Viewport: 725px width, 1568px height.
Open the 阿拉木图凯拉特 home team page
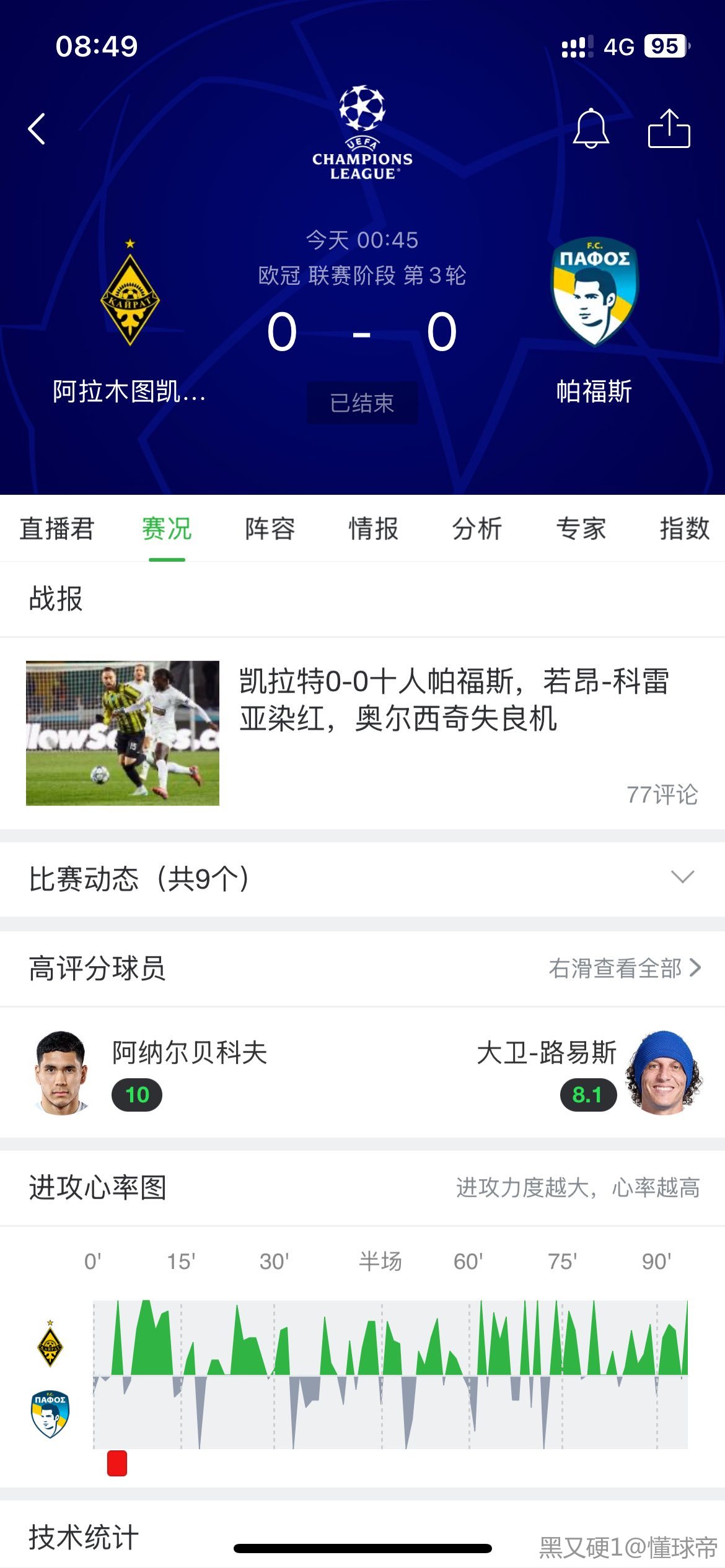(x=130, y=322)
